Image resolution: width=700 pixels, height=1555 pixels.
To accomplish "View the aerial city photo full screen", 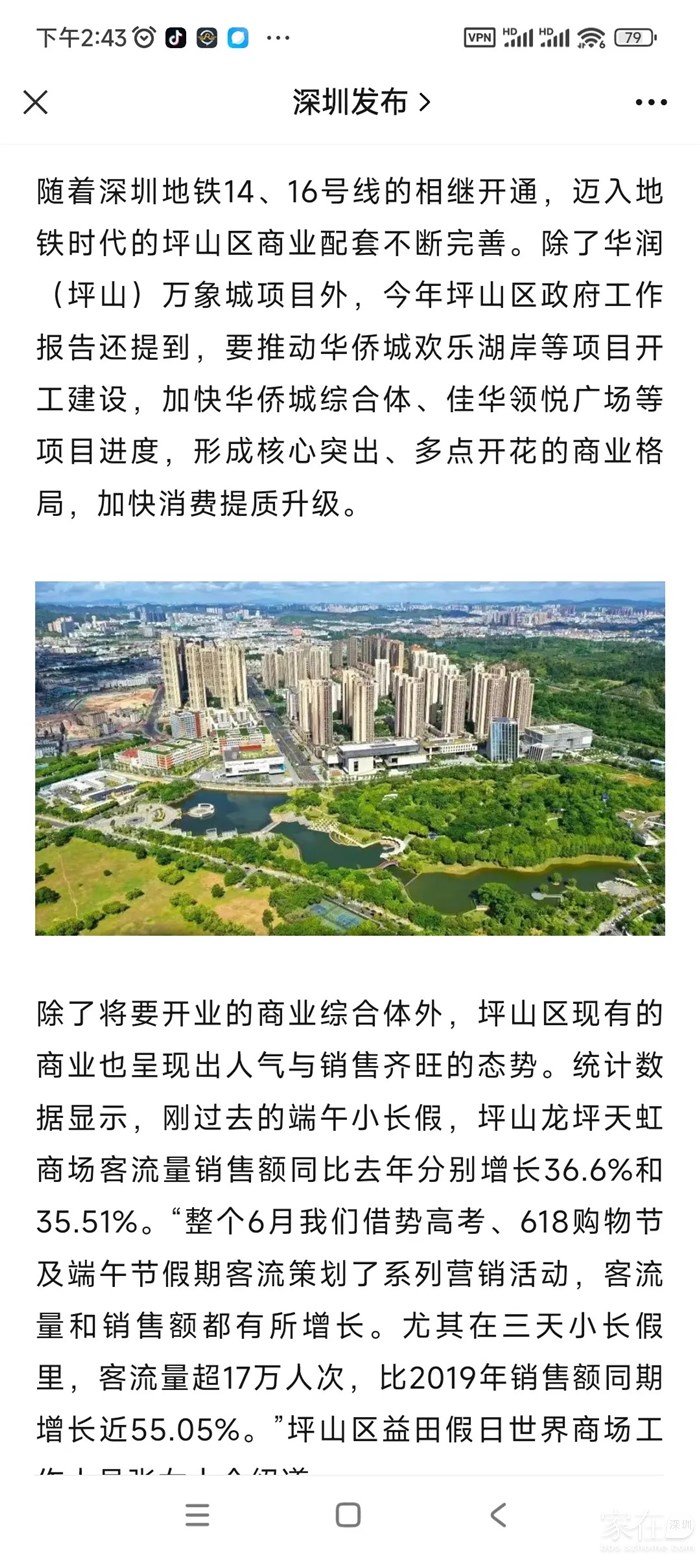I will 350,758.
